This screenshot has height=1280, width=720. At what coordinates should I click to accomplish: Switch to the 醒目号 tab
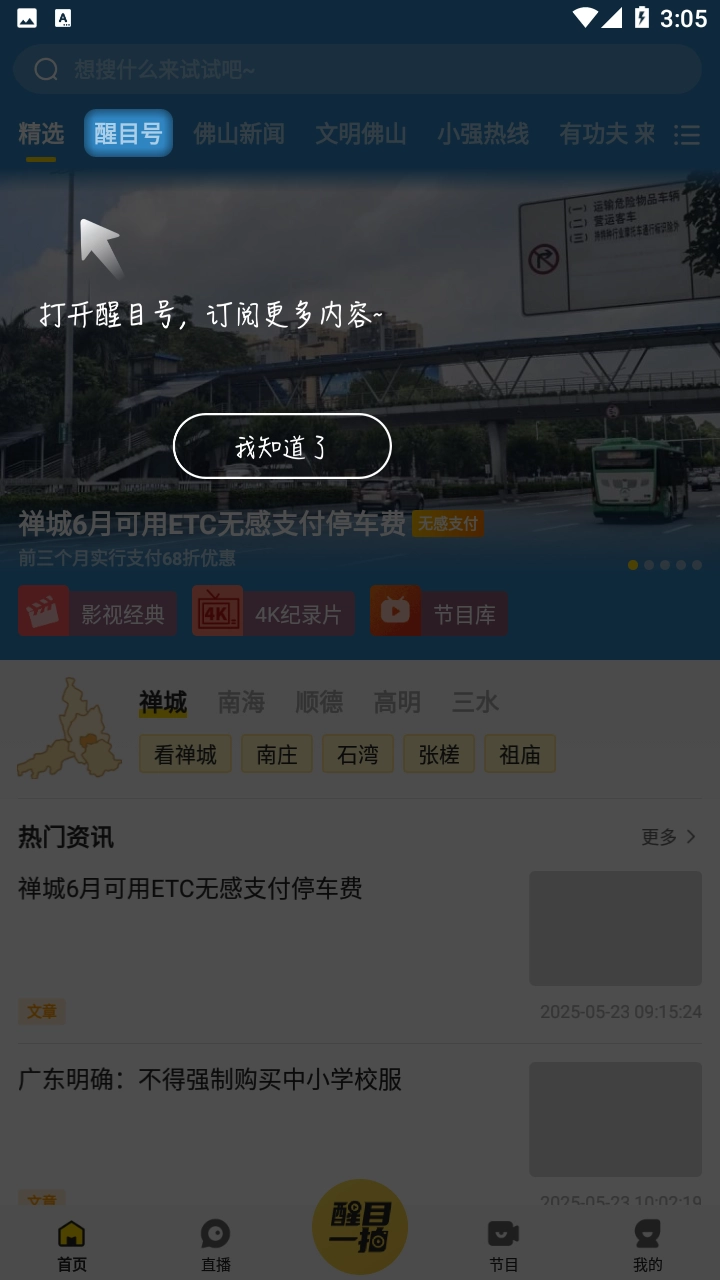coord(128,133)
